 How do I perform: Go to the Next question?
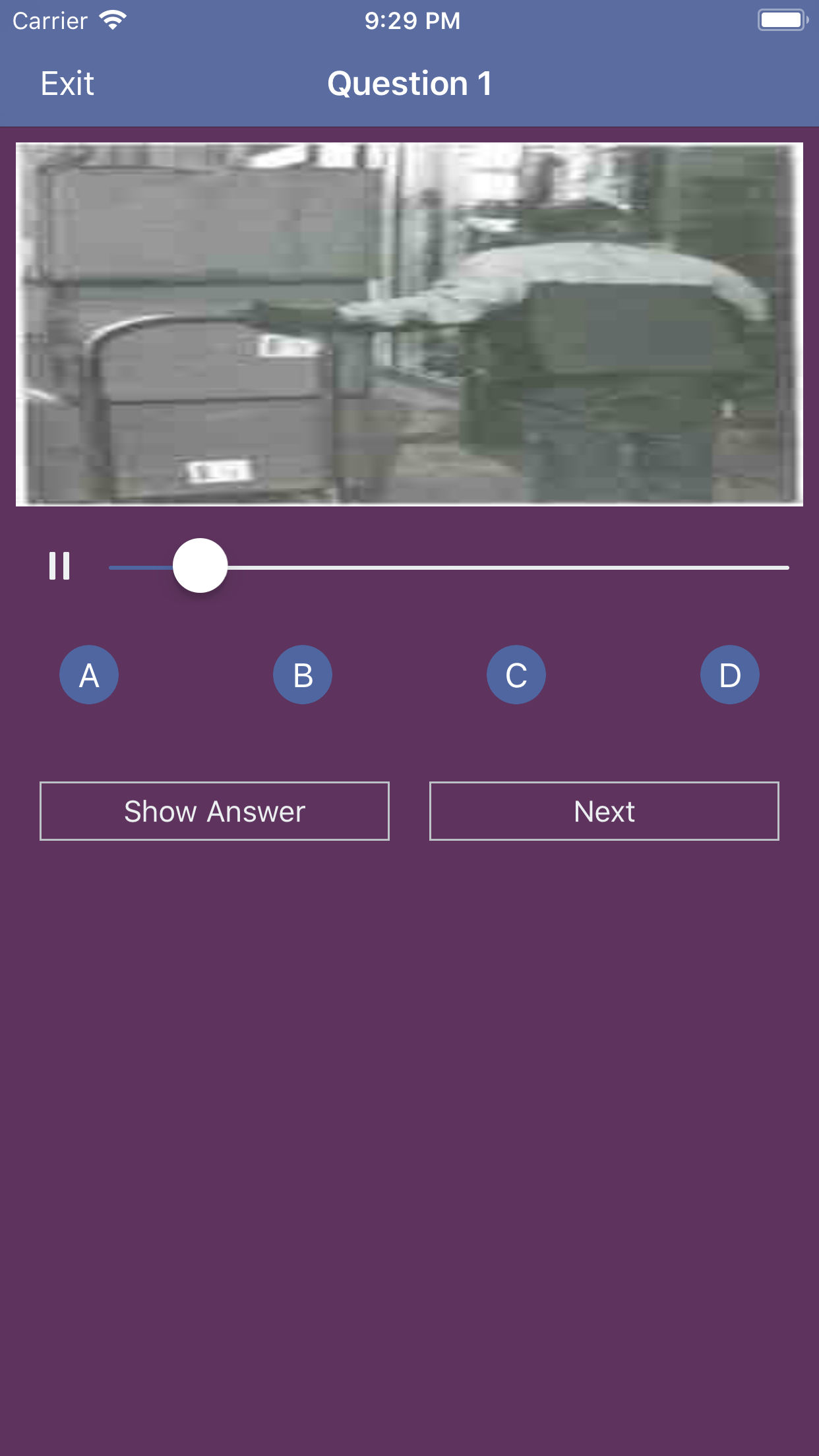(604, 811)
